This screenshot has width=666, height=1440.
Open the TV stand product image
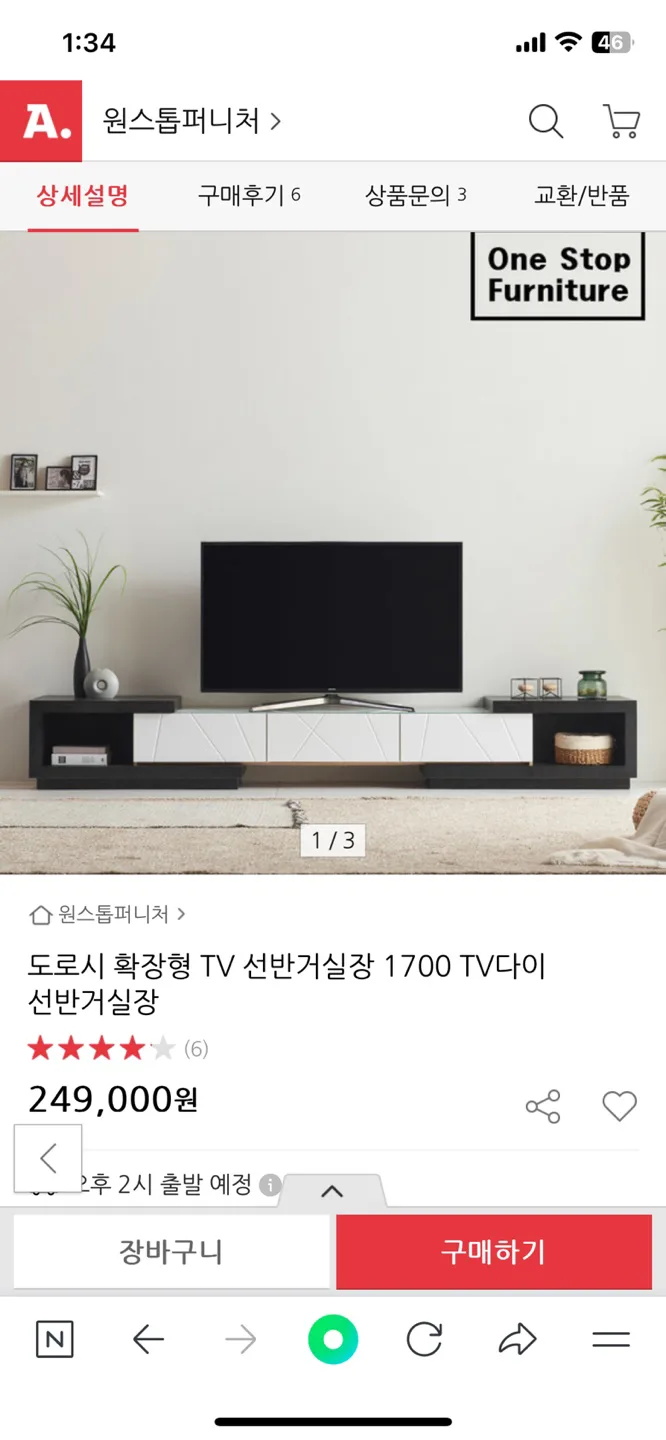[333, 552]
